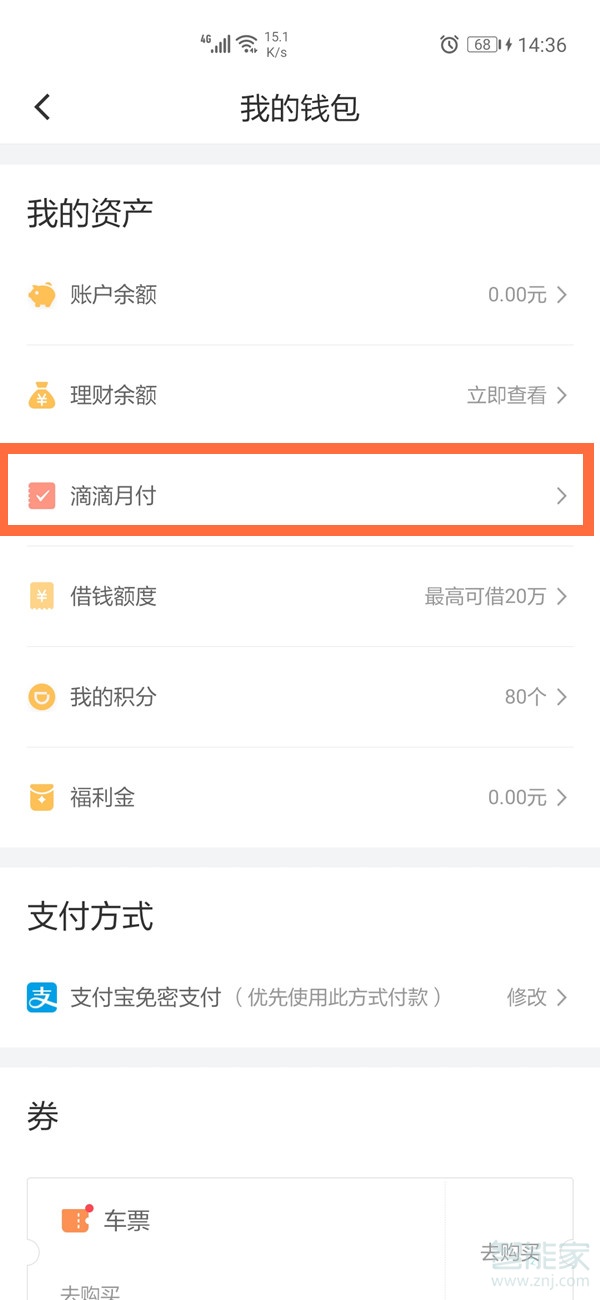The width and height of the screenshot is (600, 1300).
Task: Tap 去购买 on the 车票 card
Action: click(510, 1252)
